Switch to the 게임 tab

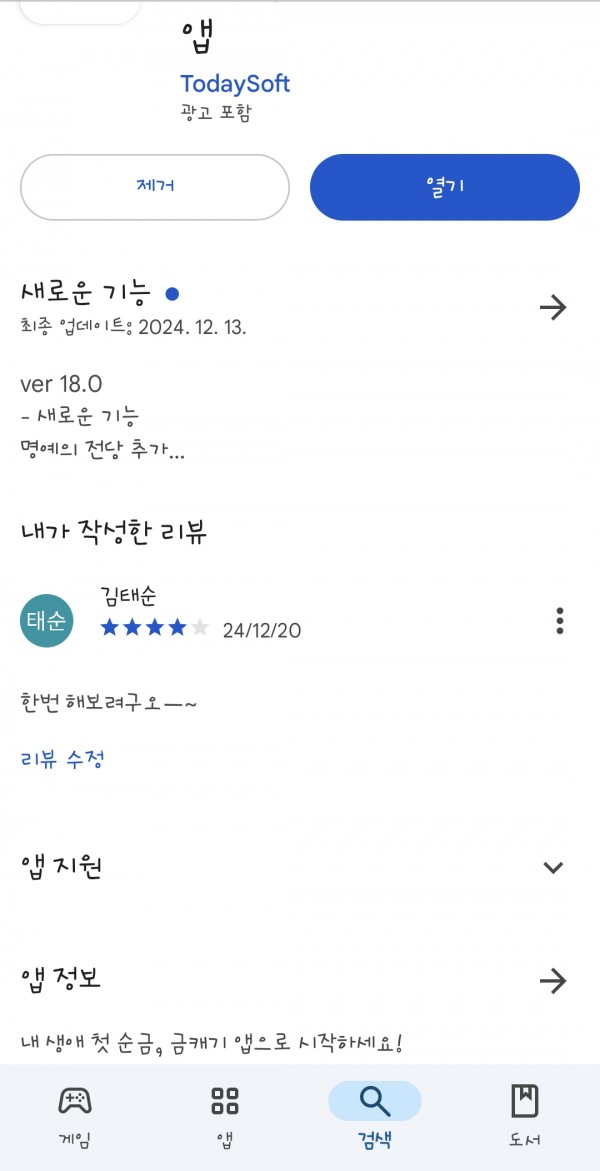pyautogui.click(x=75, y=1116)
